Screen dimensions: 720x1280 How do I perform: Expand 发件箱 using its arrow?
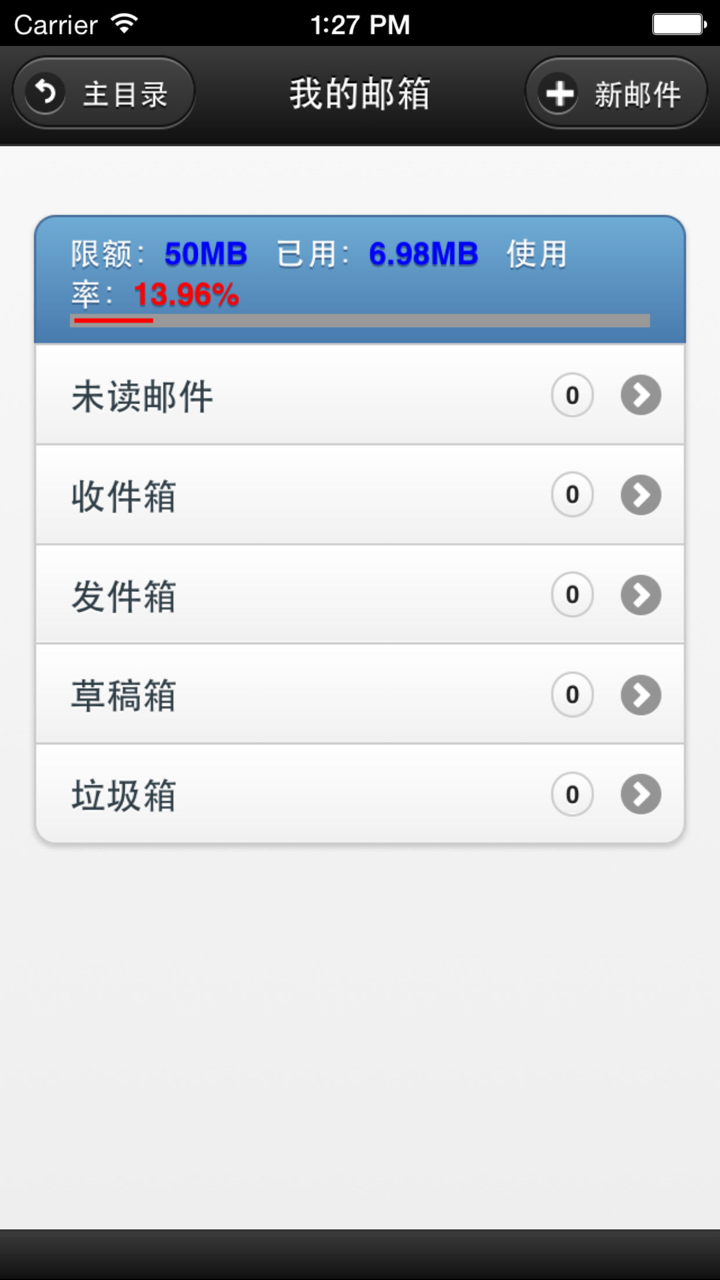click(x=640, y=594)
